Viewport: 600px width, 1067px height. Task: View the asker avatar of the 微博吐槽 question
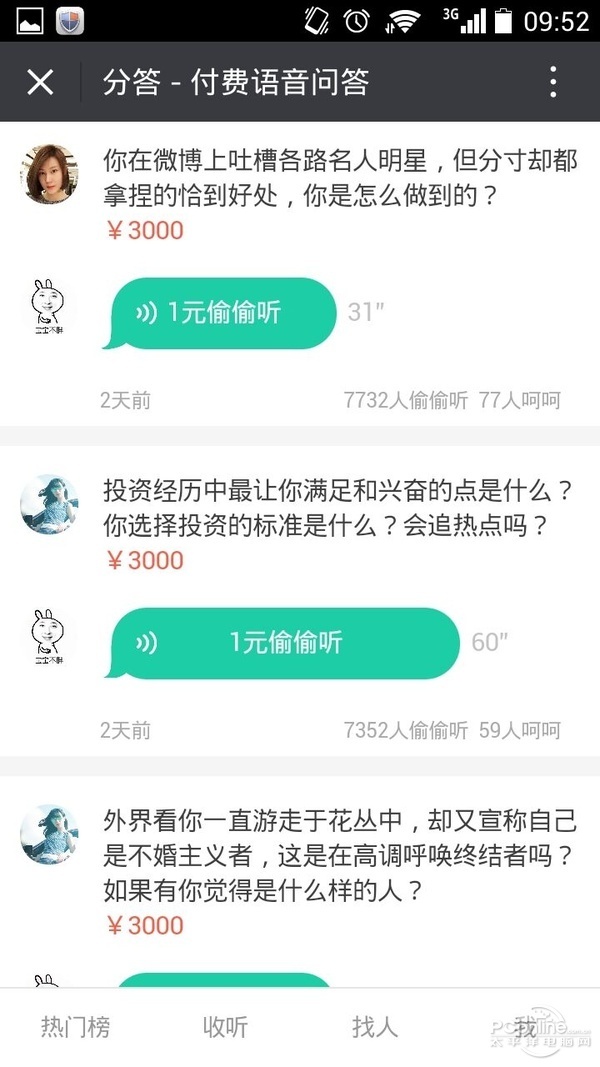(49, 174)
